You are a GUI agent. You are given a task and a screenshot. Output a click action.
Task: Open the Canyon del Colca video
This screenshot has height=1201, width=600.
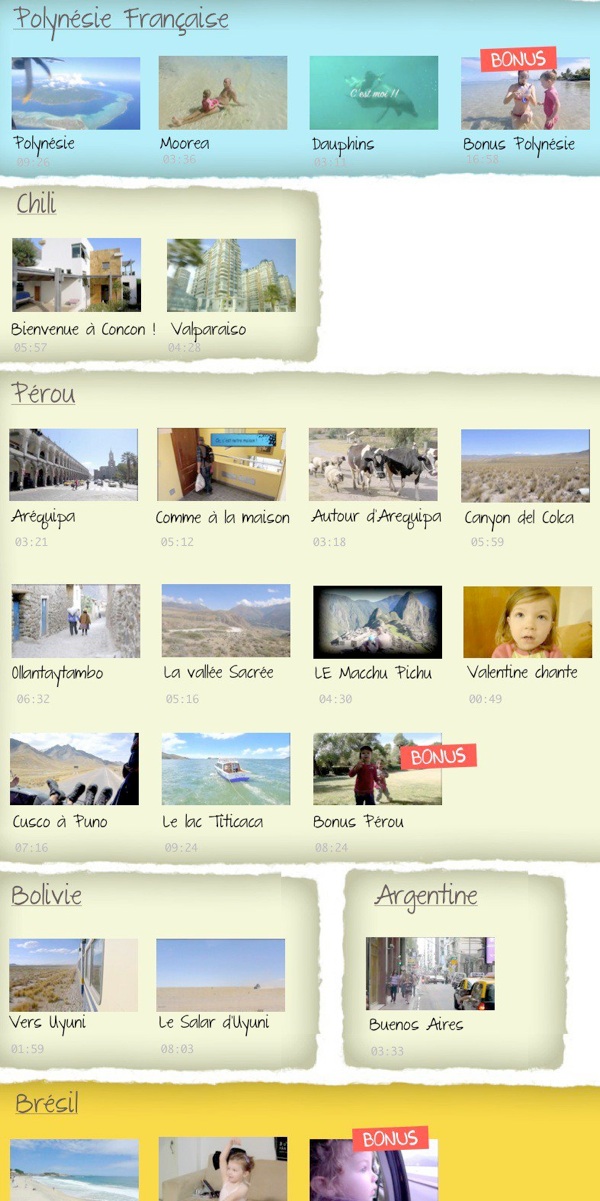tap(525, 466)
